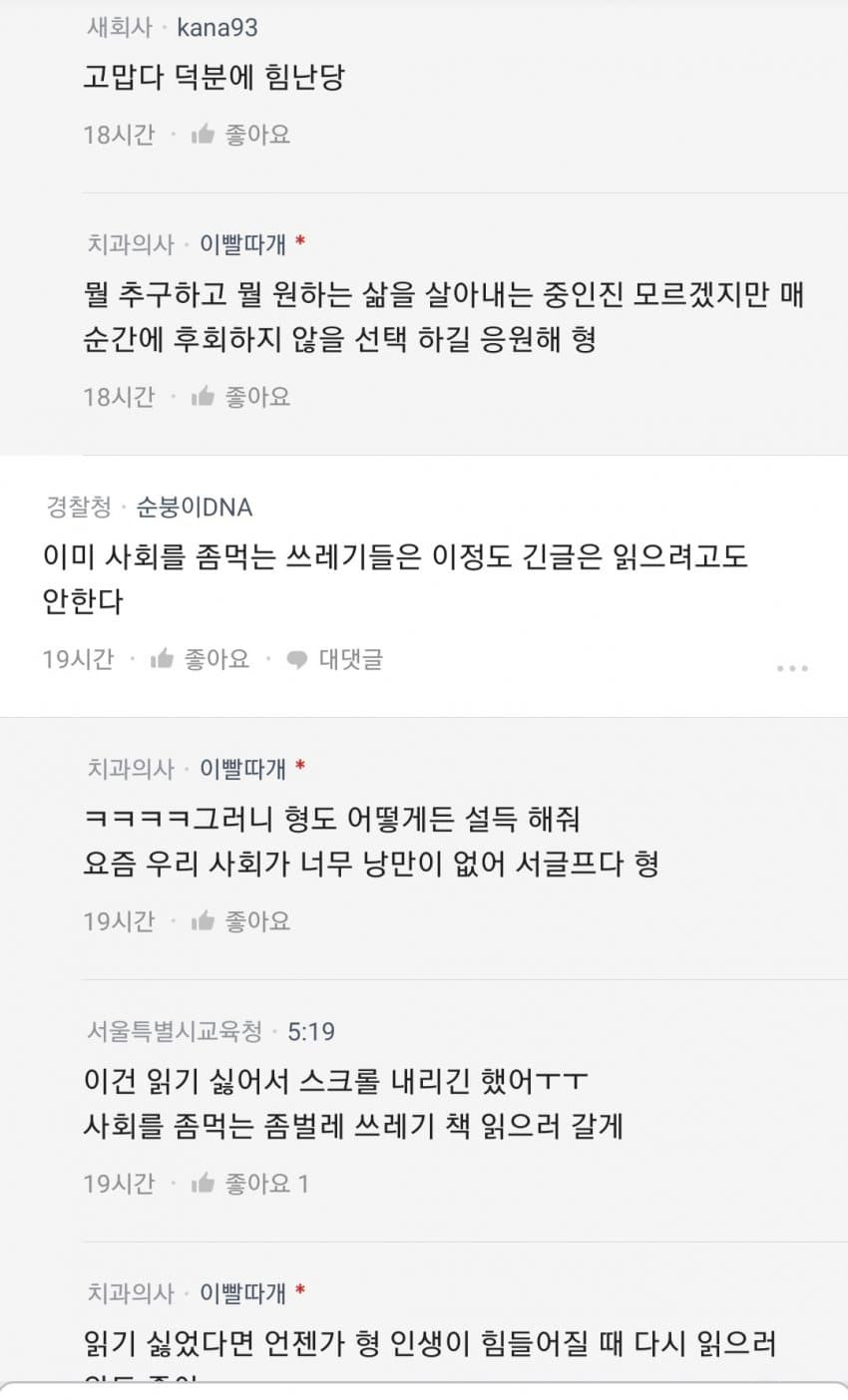848x1400 pixels.
Task: Open overflow menu on 순붕이DNA's comment
Action: click(791, 667)
